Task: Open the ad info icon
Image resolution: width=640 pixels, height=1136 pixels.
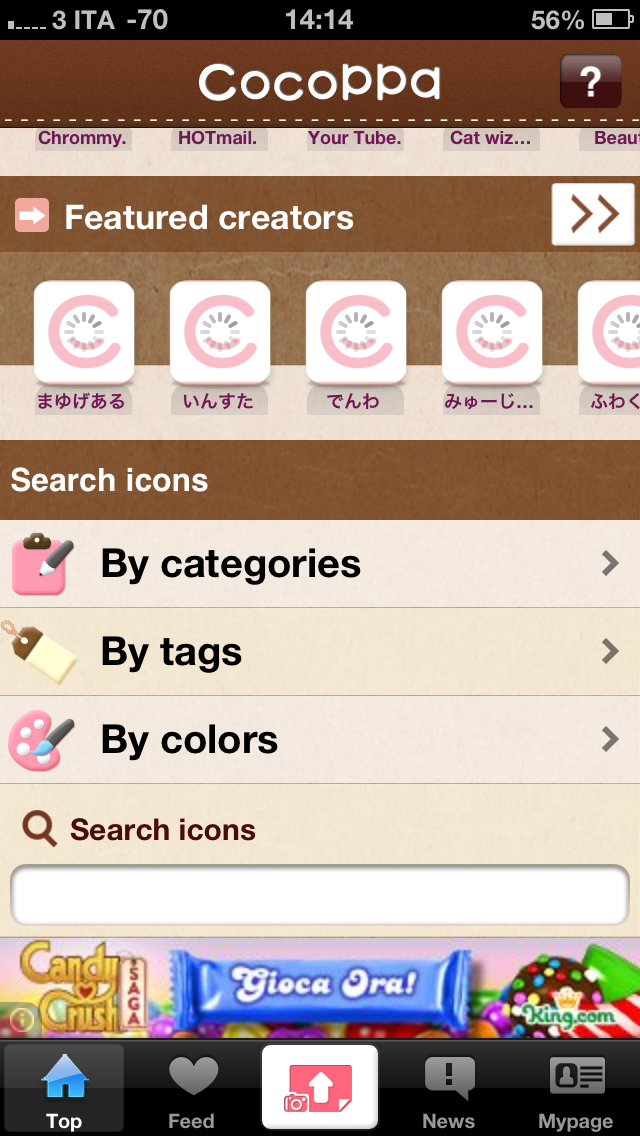Action: pyautogui.click(x=22, y=1018)
